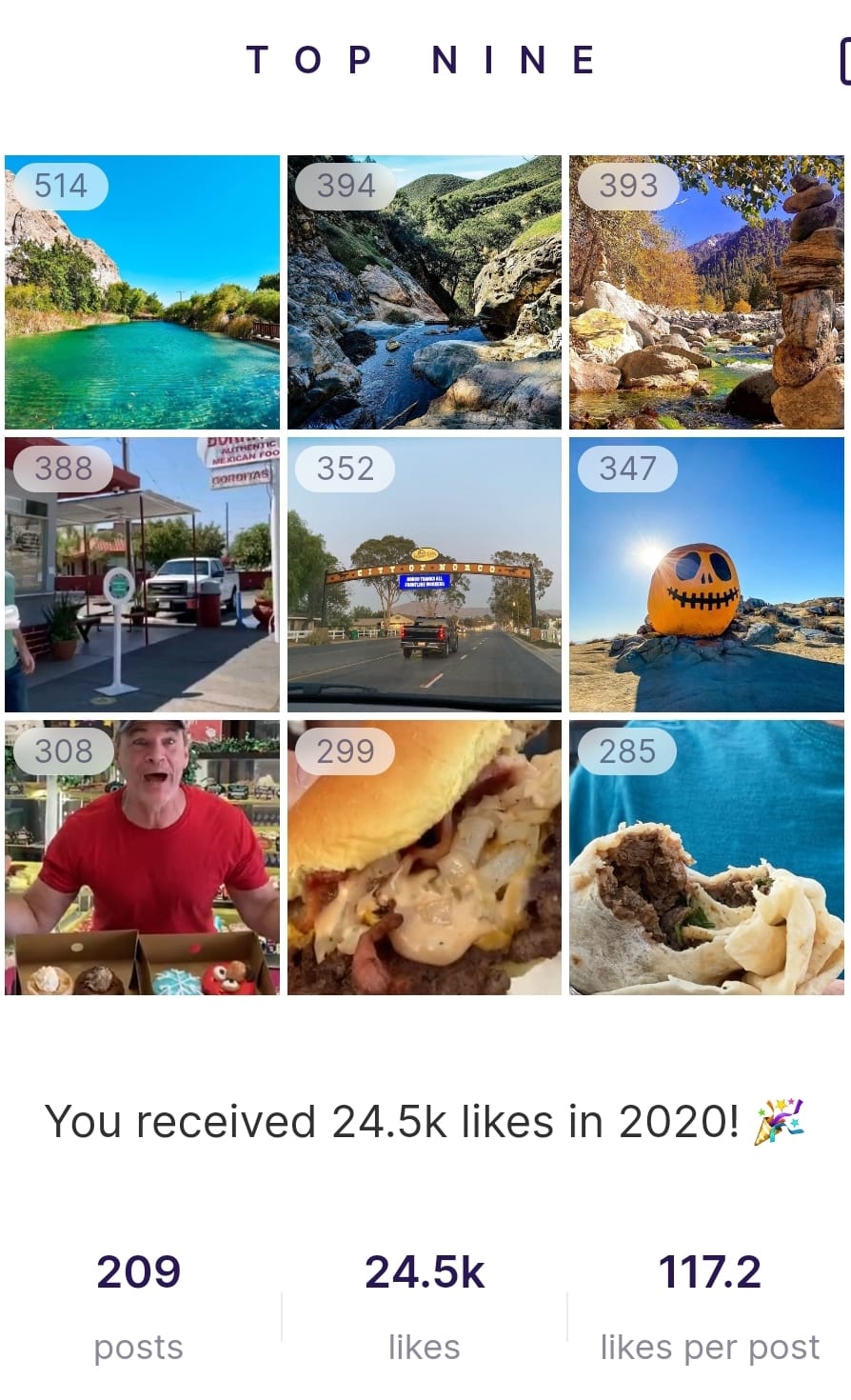This screenshot has height=1400, width=851.
Task: Tap the cut-off icon right of Top Nine title
Action: pyautogui.click(x=845, y=61)
